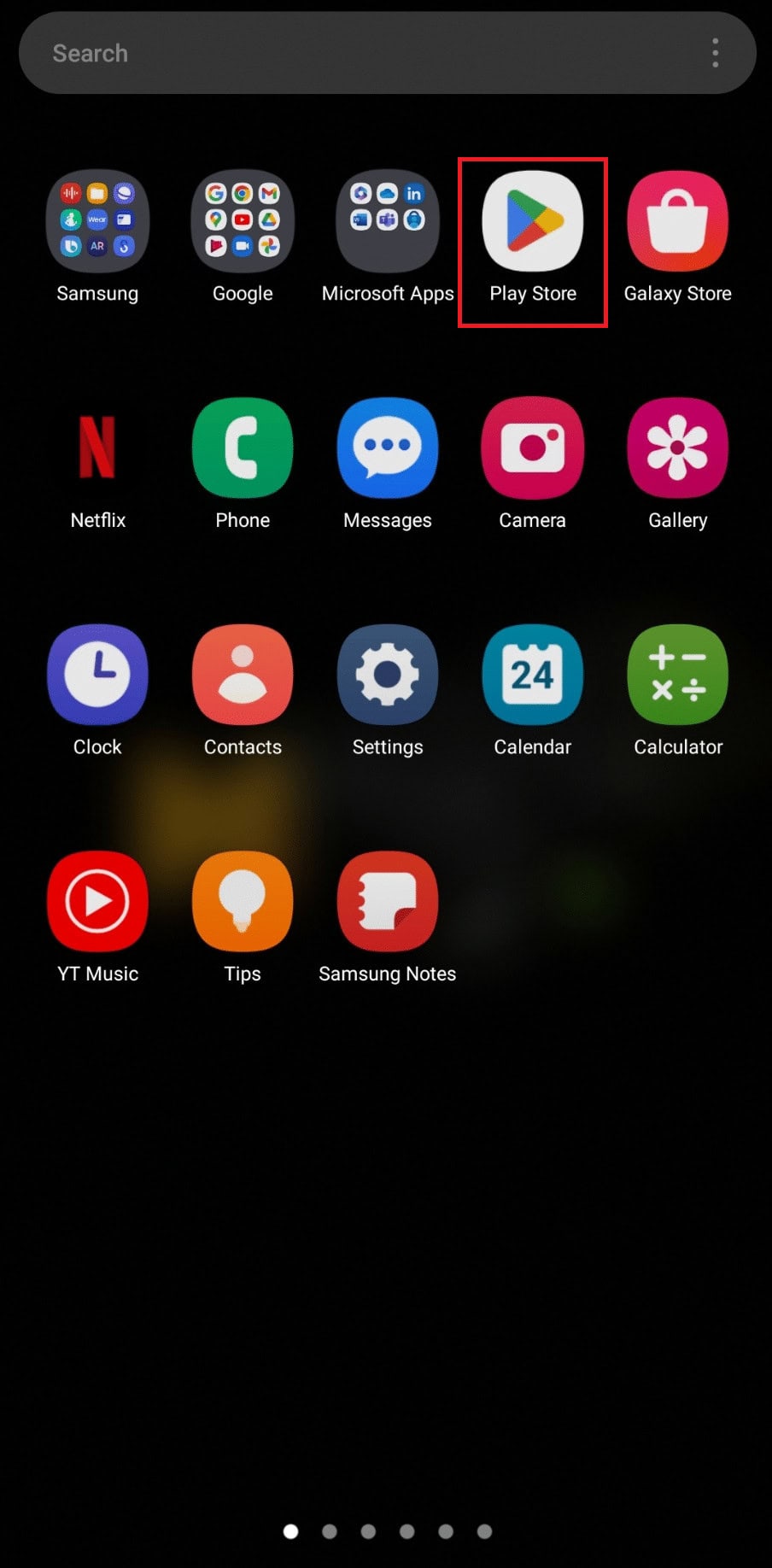Screen dimensions: 772x1568
Task: Open the three-dot options menu
Action: 716,53
